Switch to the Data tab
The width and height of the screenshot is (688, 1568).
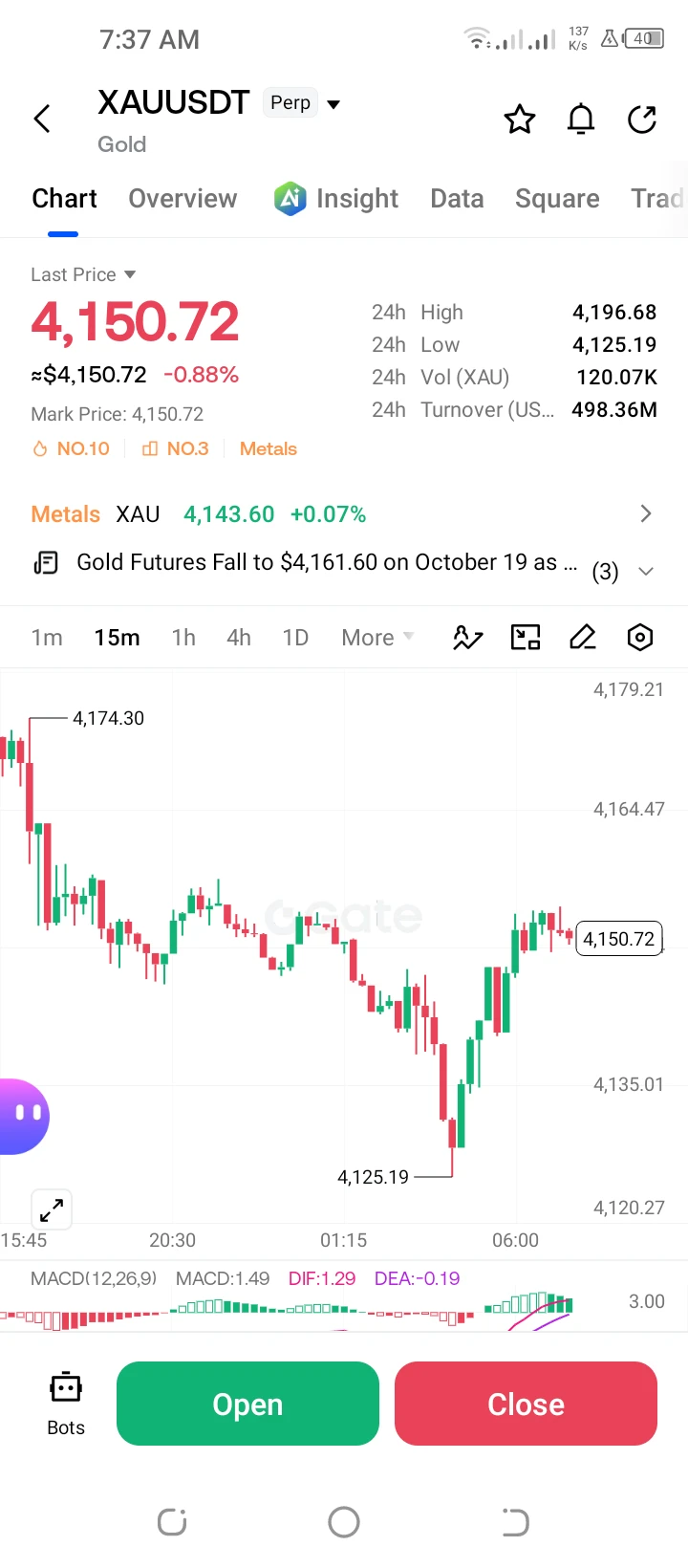[x=457, y=198]
